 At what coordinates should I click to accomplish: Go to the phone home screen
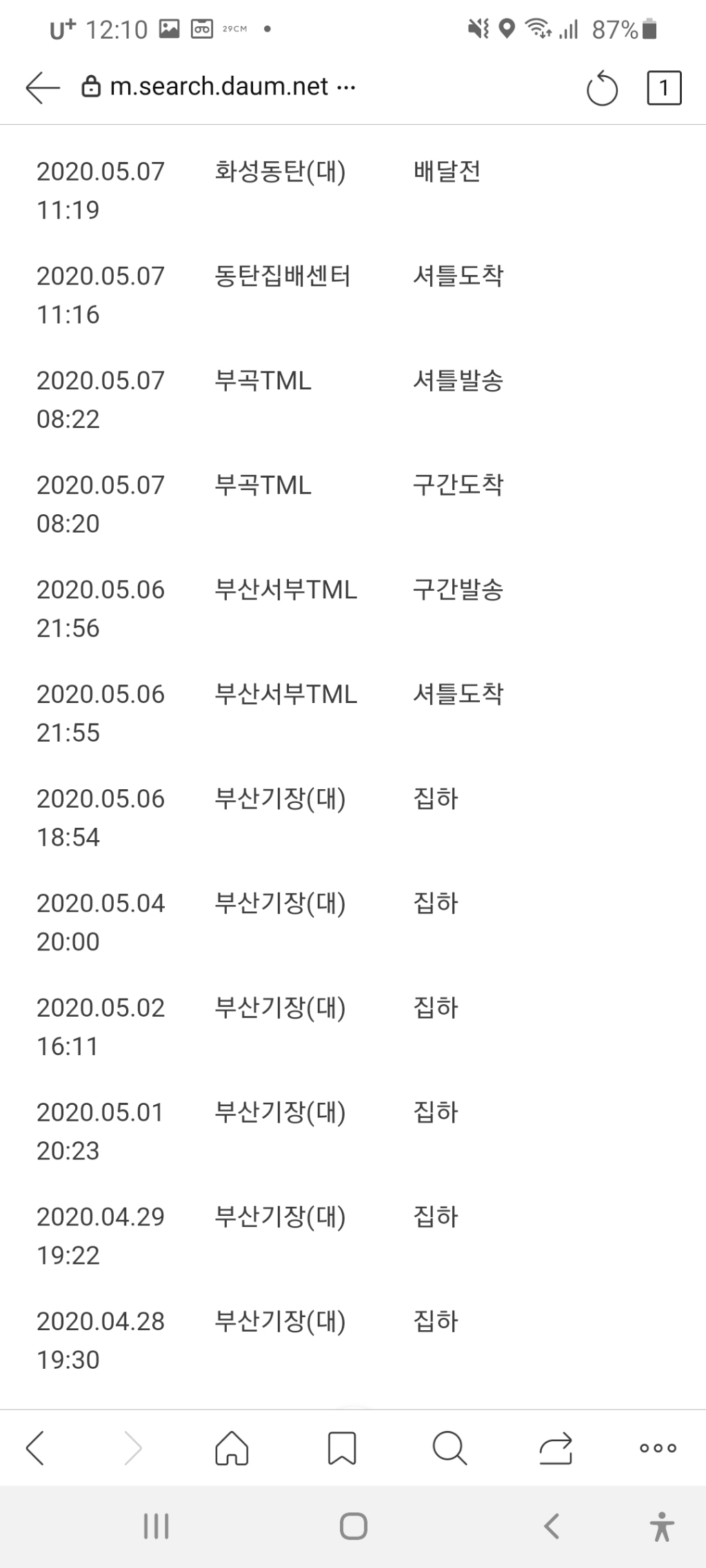coord(354,1526)
